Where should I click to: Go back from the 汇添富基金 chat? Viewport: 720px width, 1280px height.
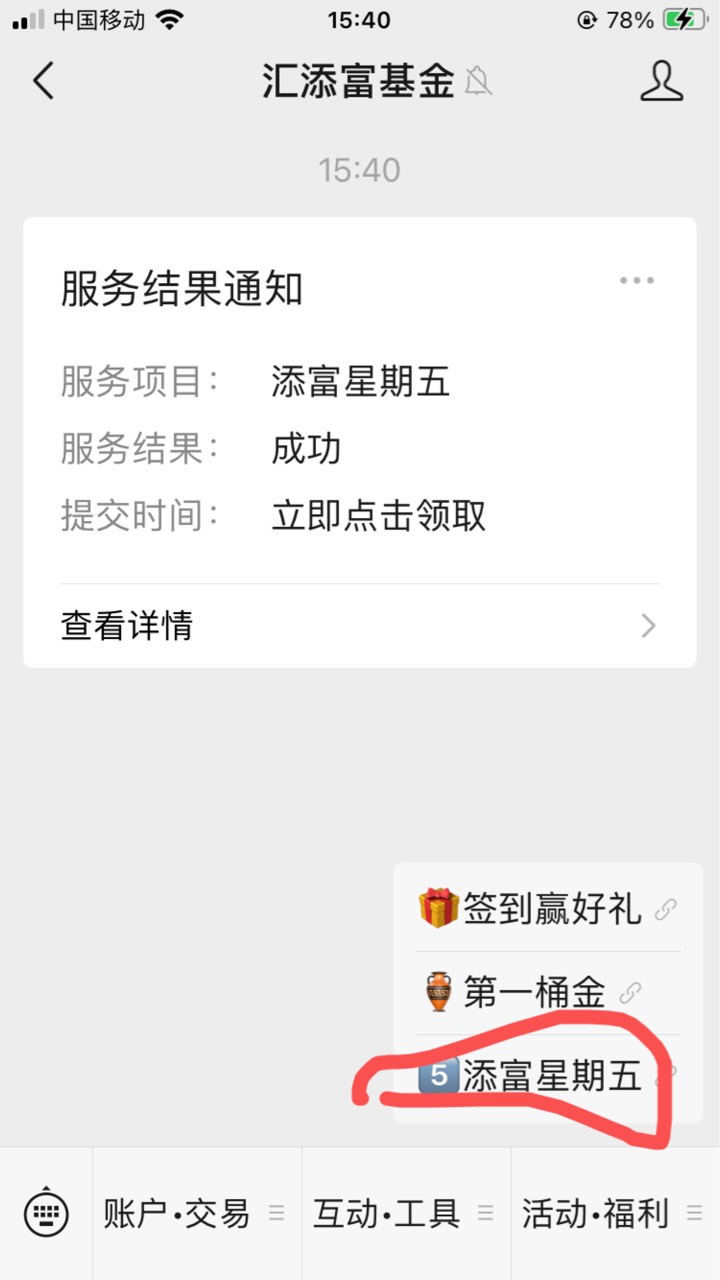[x=43, y=81]
